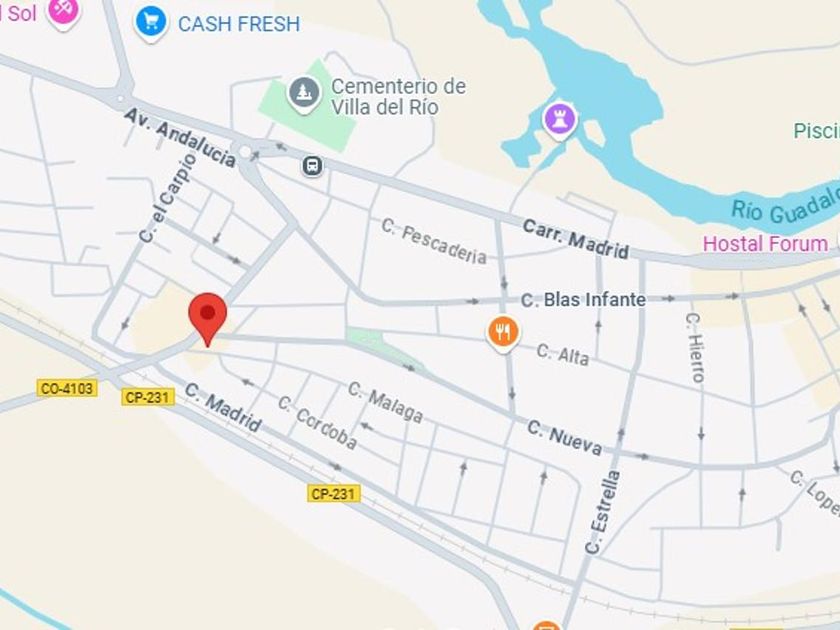Open the orange restaurant marker near C. Alta
840x630 pixels.
(x=502, y=334)
